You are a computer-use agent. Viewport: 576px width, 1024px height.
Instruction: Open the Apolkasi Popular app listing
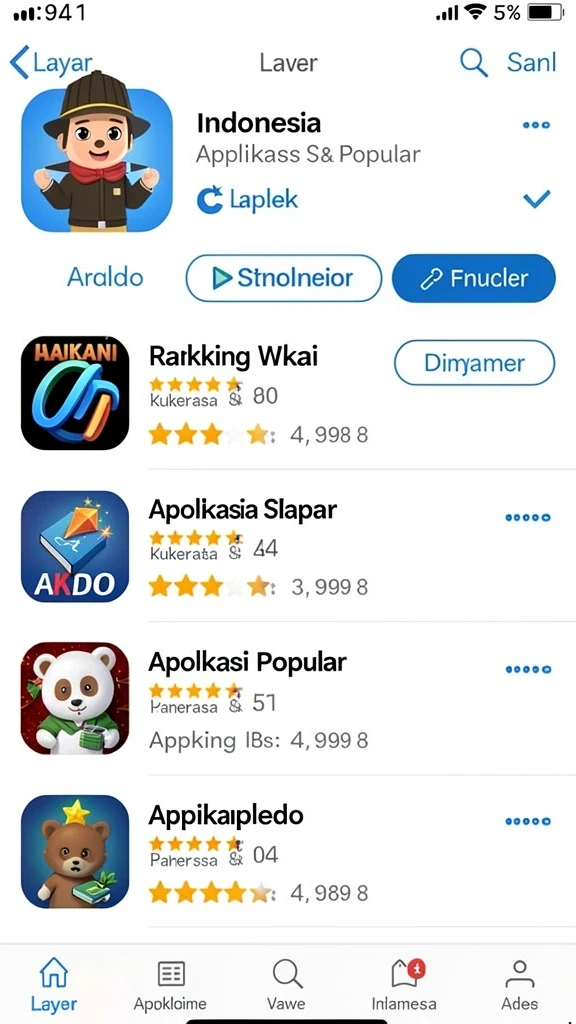point(247,662)
